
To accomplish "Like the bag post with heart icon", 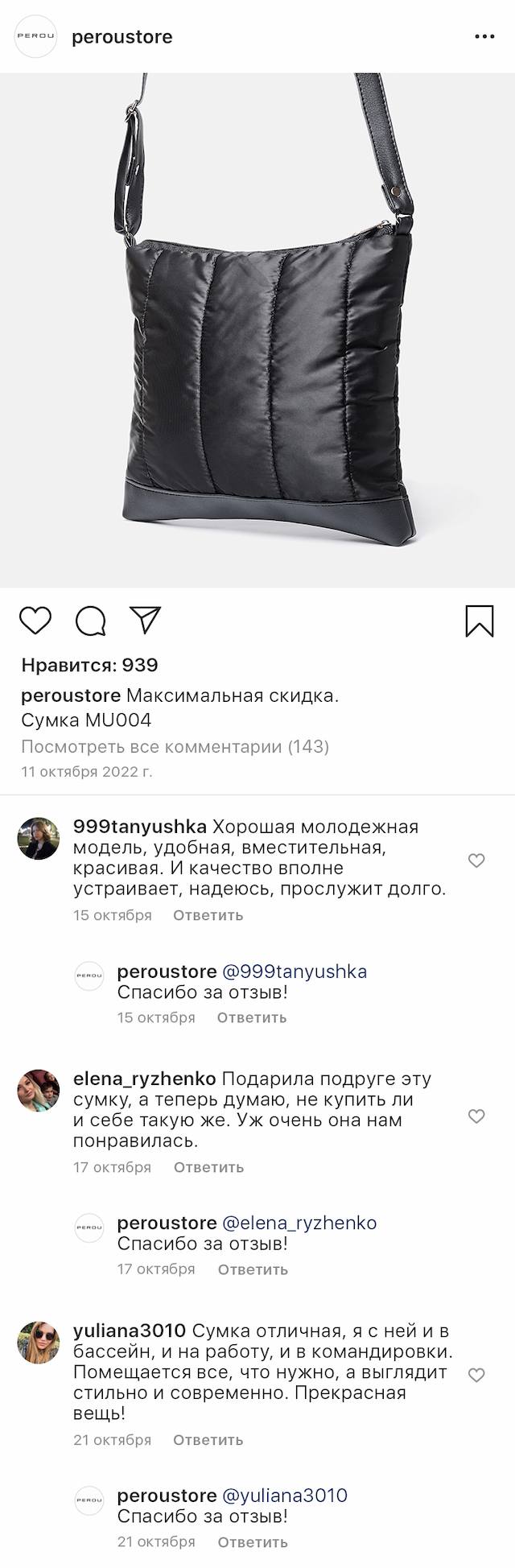I will pos(35,621).
